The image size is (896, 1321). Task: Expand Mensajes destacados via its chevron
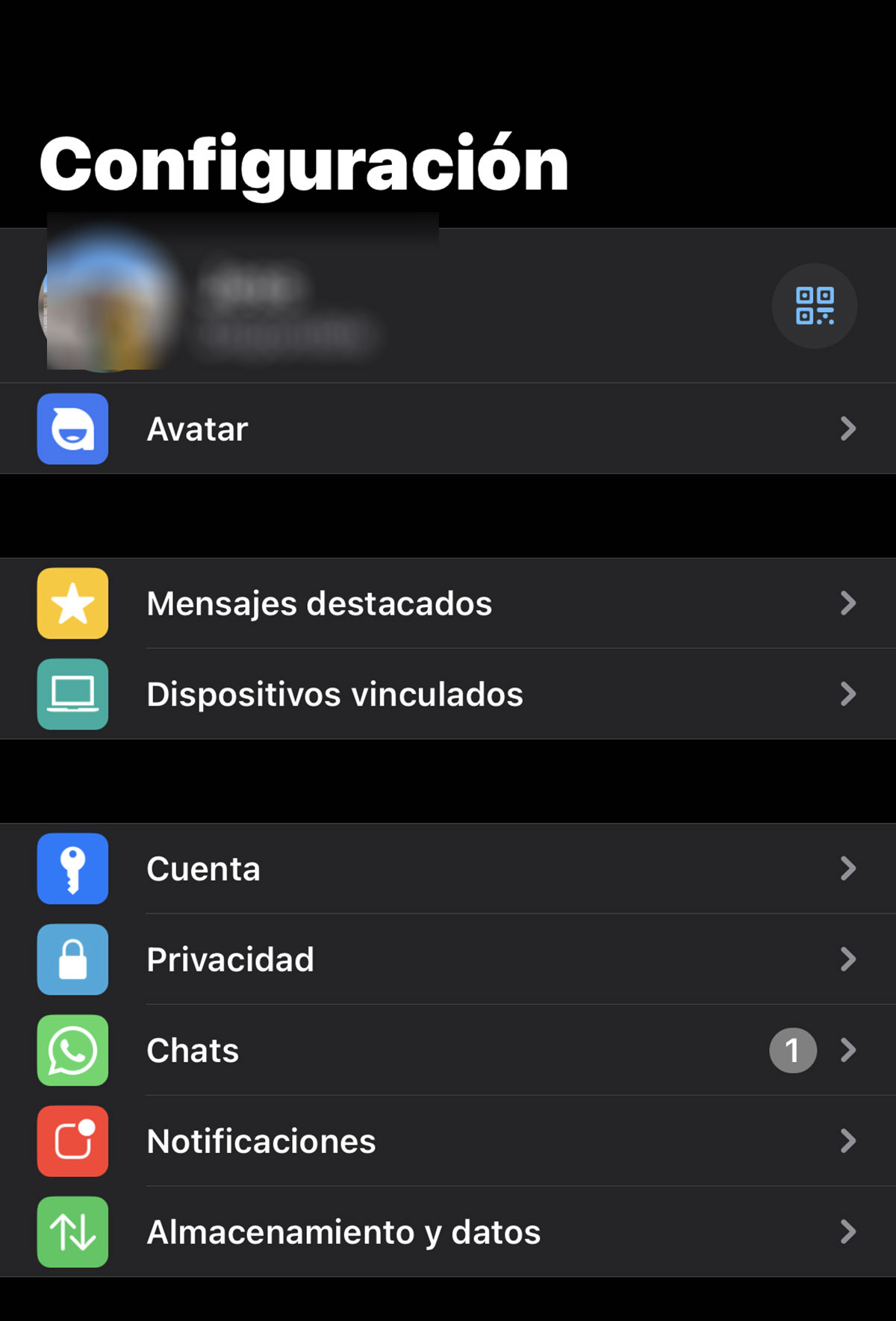[848, 603]
